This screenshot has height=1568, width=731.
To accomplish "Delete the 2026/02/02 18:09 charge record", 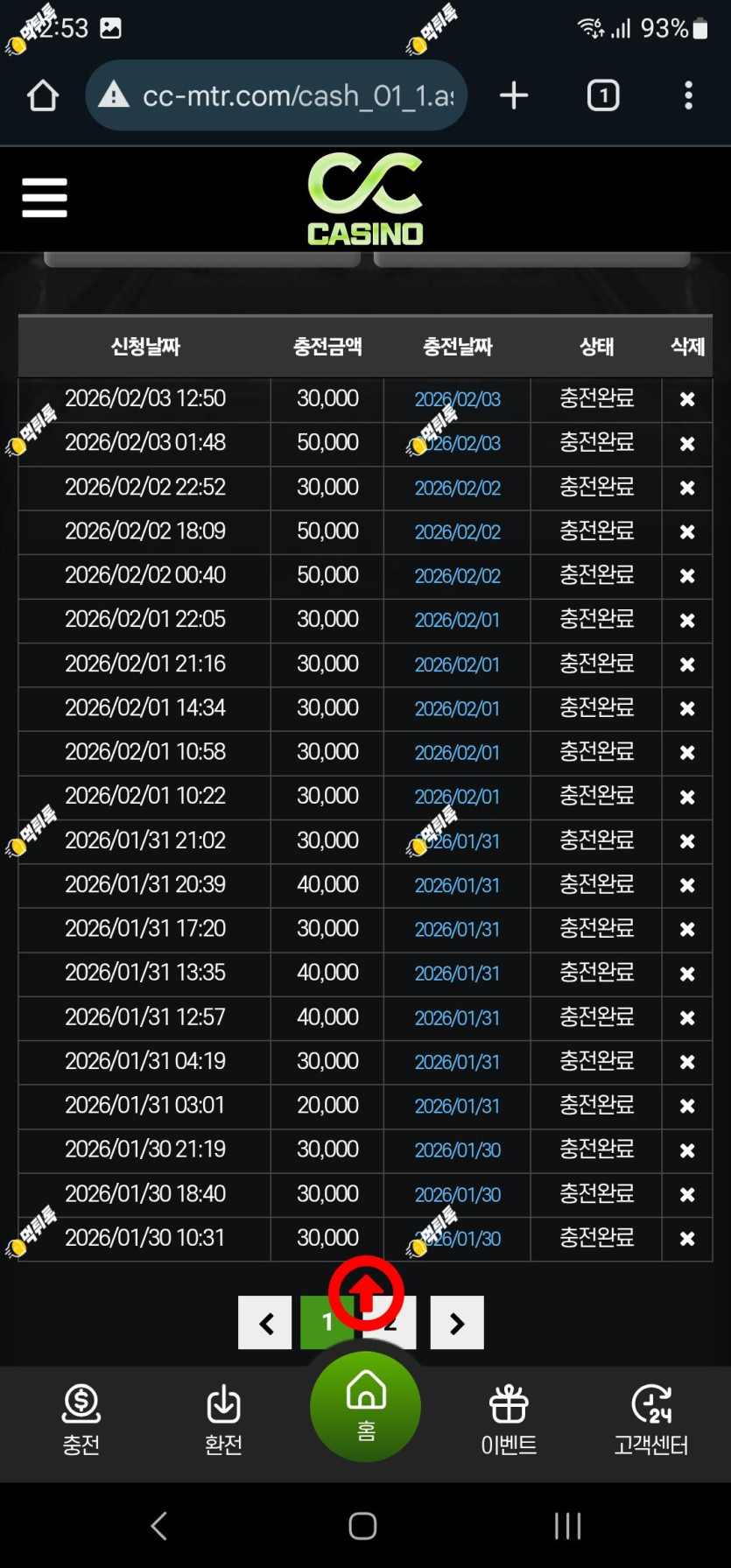I will [x=687, y=531].
